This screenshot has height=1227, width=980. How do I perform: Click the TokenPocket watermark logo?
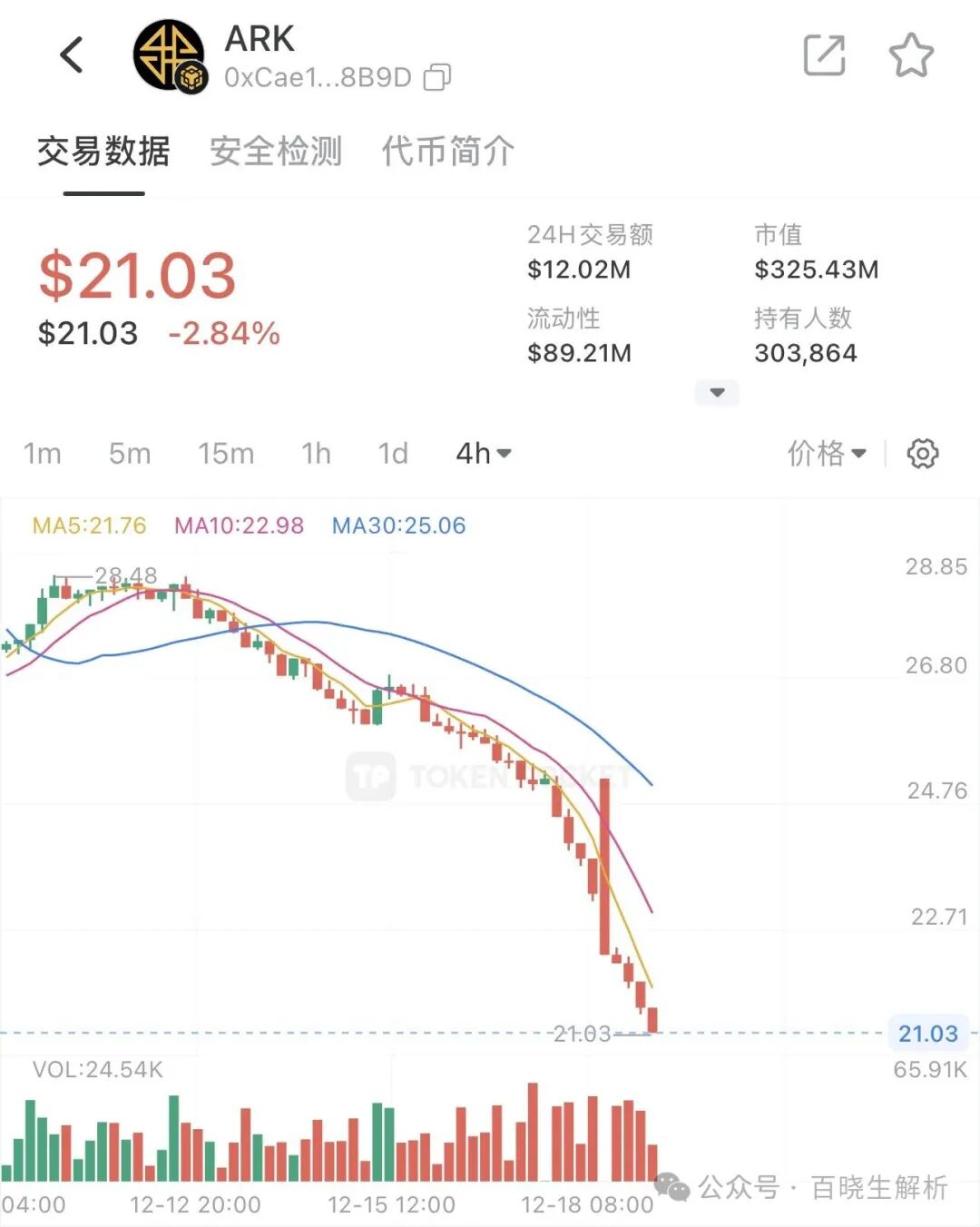point(374,776)
